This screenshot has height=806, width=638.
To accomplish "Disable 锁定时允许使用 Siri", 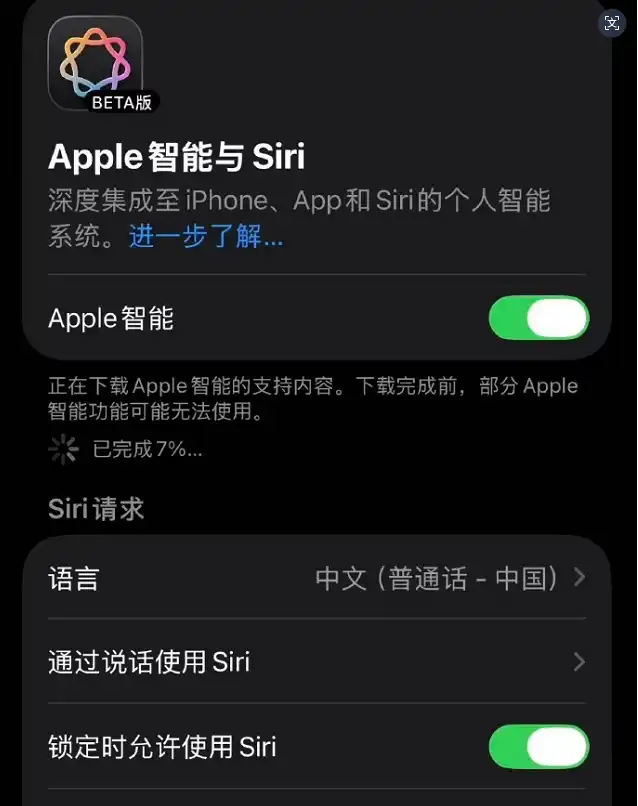I will tap(538, 746).
